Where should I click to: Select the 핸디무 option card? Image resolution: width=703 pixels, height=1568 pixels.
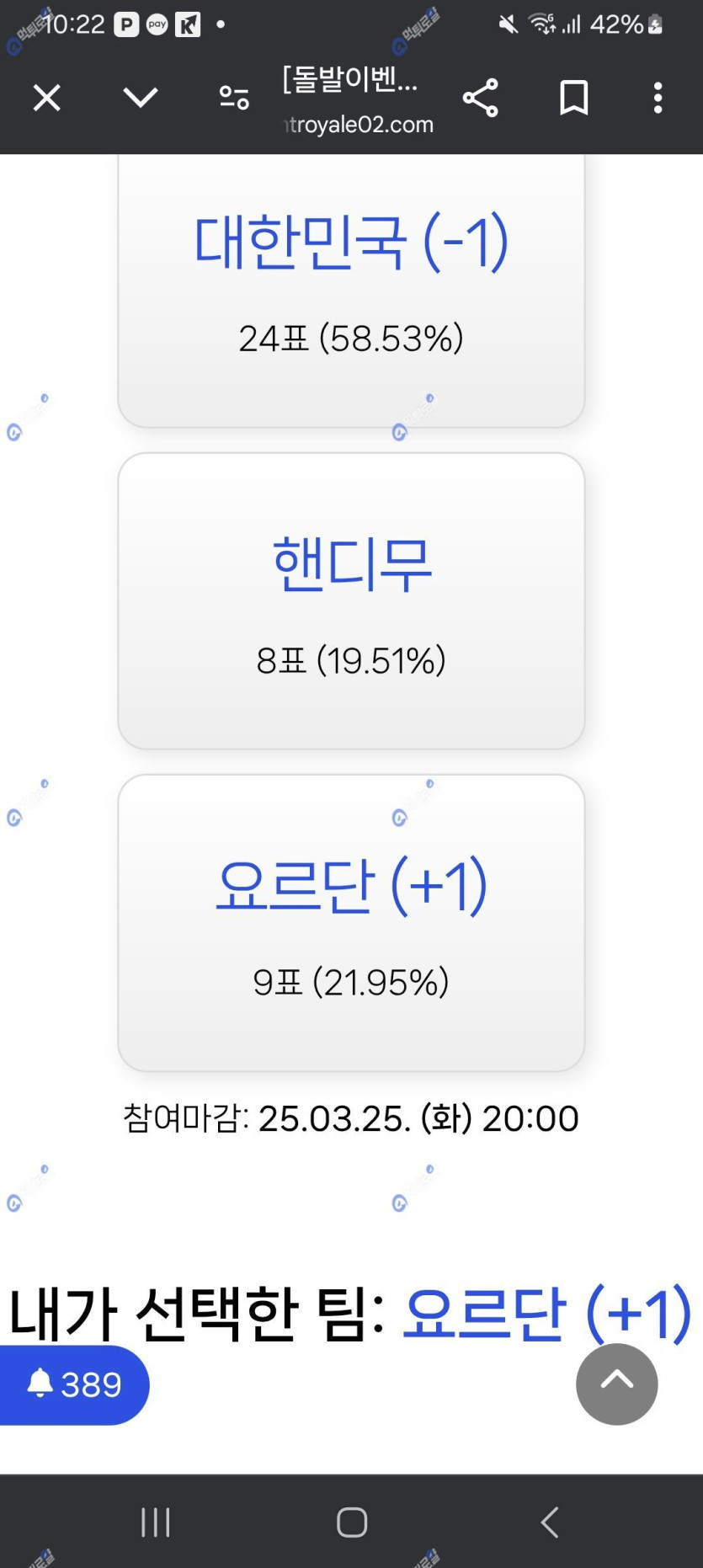pyautogui.click(x=351, y=601)
